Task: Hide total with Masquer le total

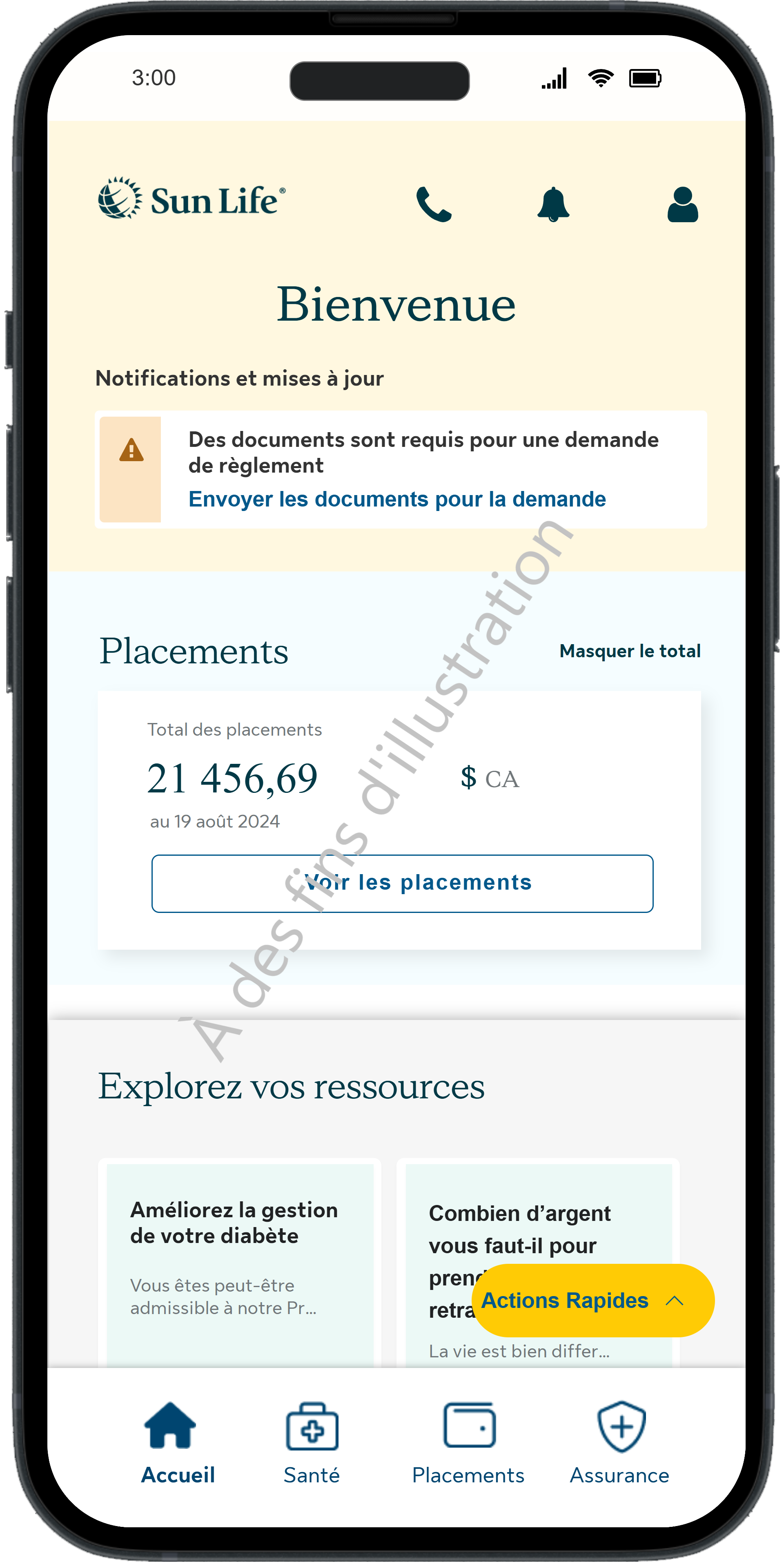Action: click(629, 651)
